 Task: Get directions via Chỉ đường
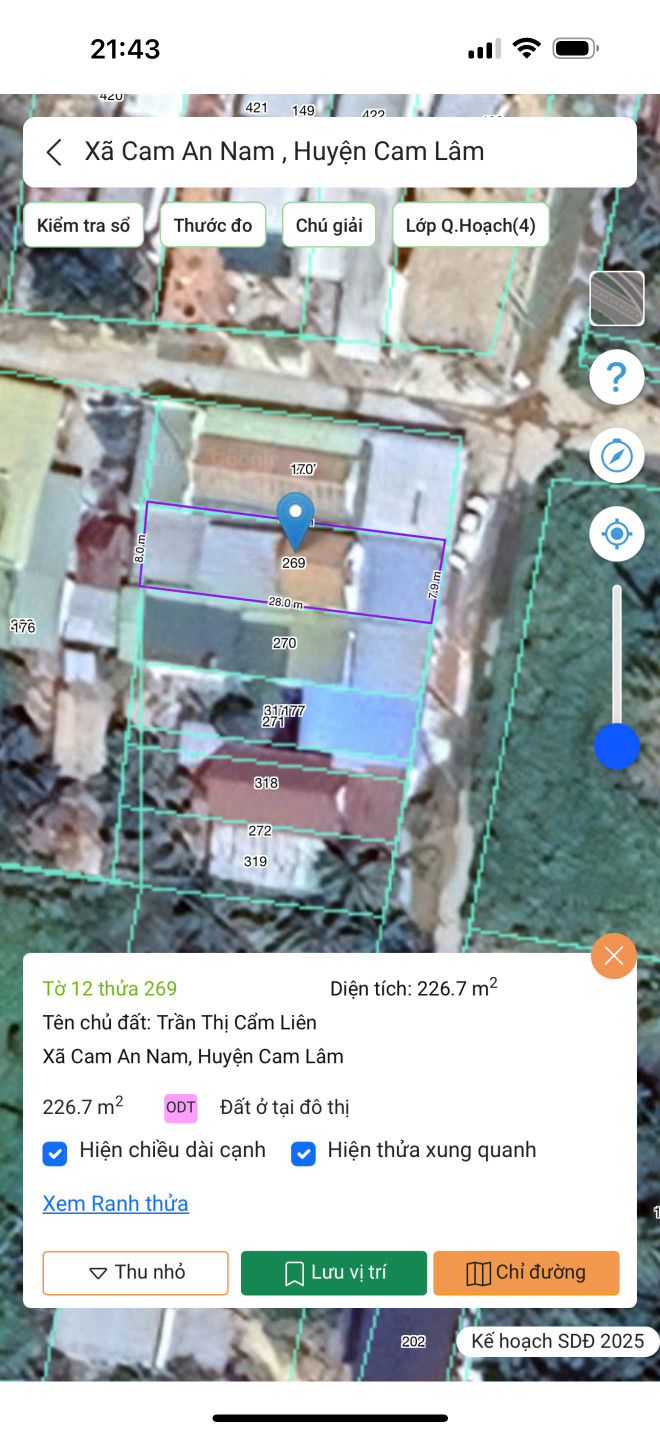pos(526,1273)
